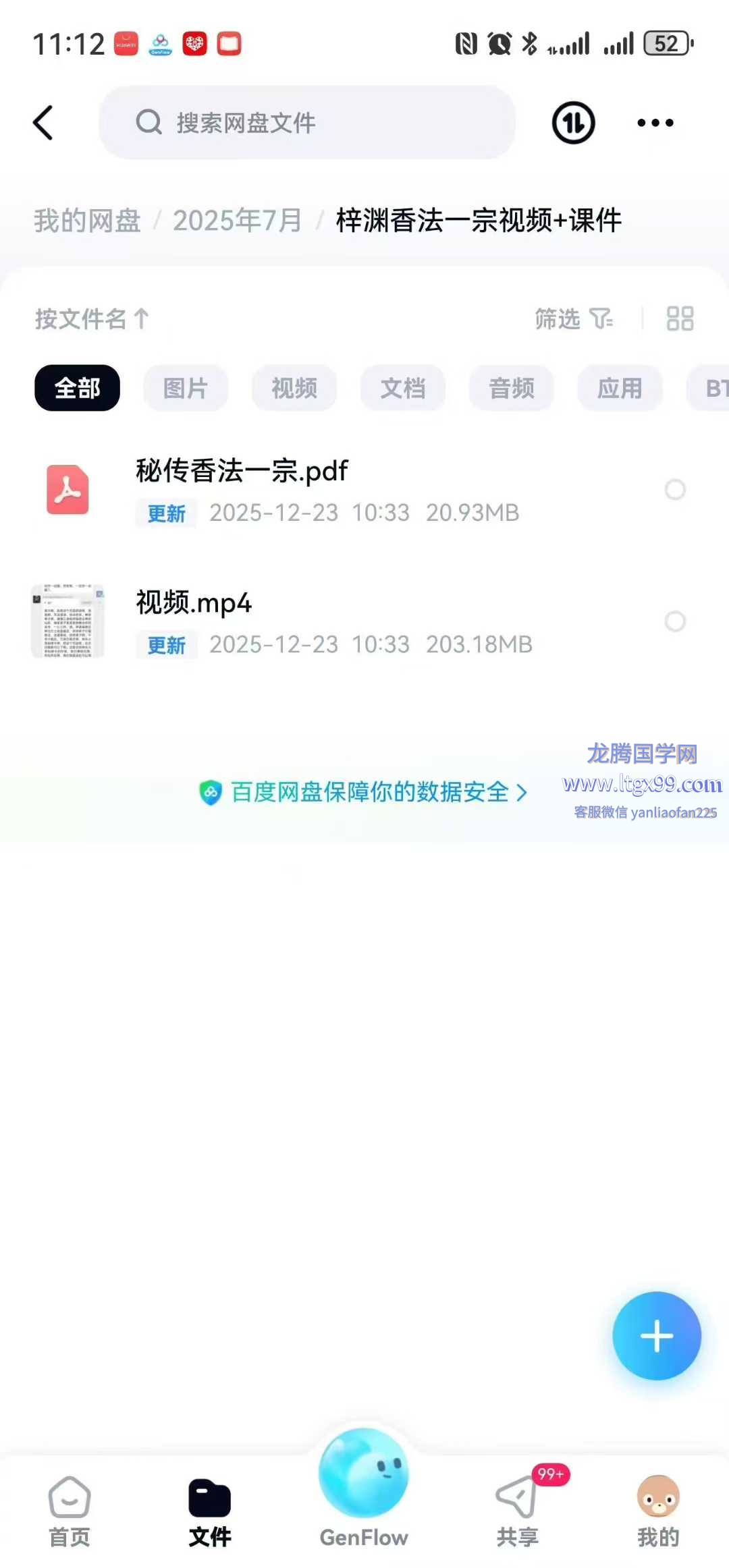
Task: Filter files by 文档
Action: pos(402,388)
